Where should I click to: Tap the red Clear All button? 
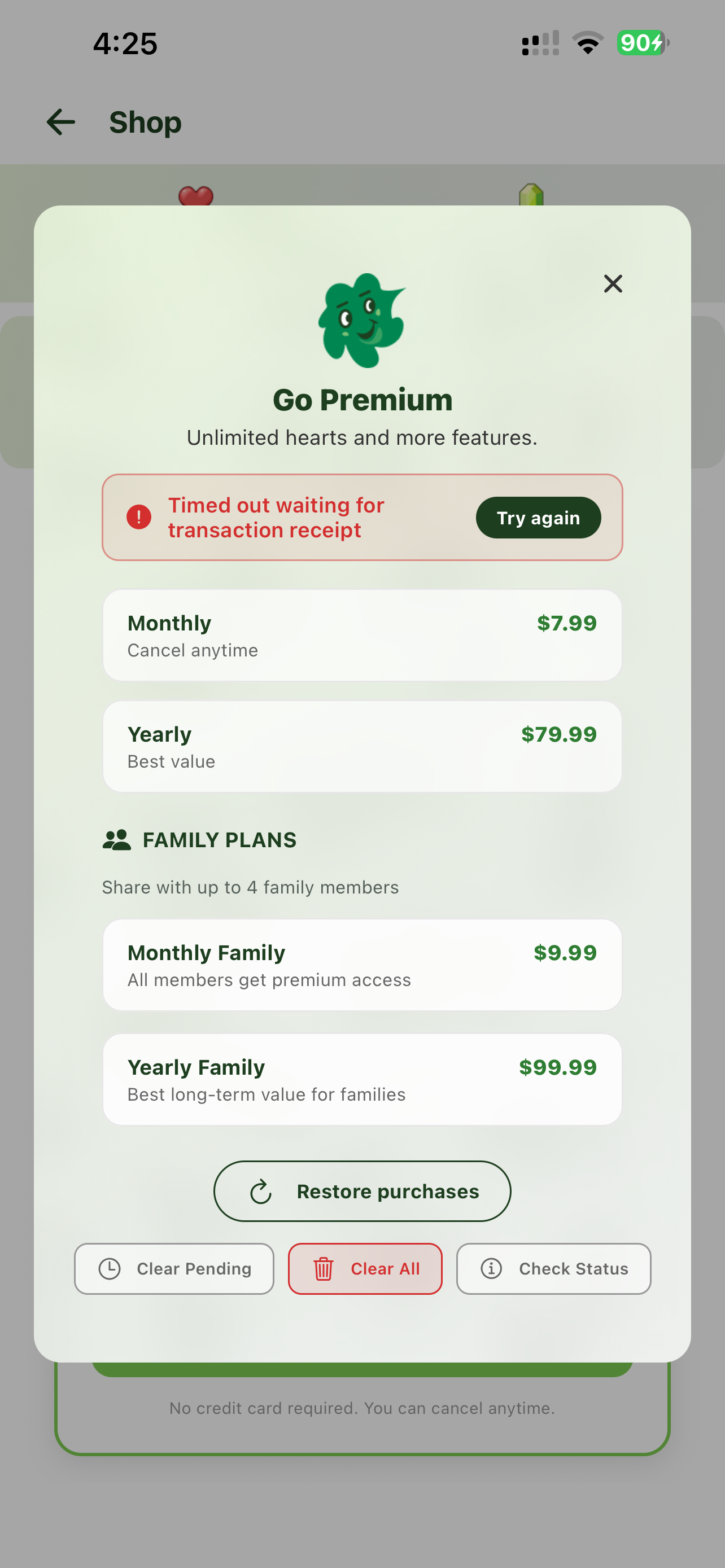pyautogui.click(x=365, y=1268)
